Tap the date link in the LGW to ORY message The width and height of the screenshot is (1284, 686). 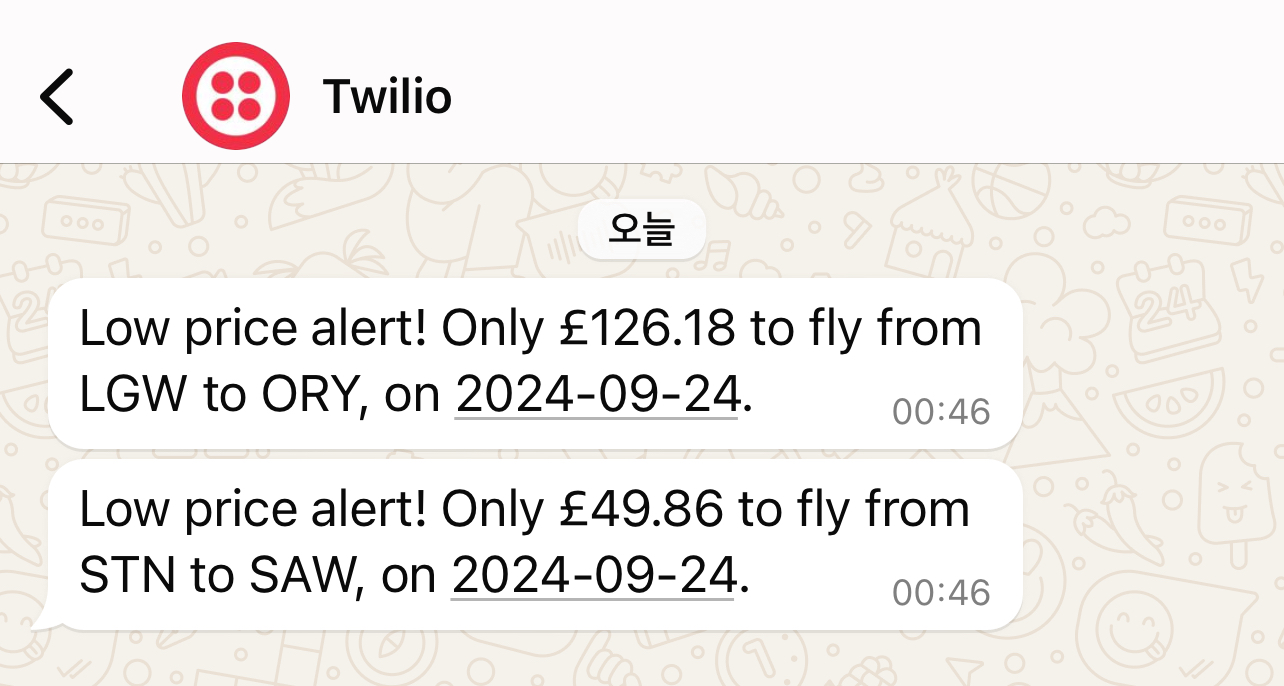(x=596, y=396)
